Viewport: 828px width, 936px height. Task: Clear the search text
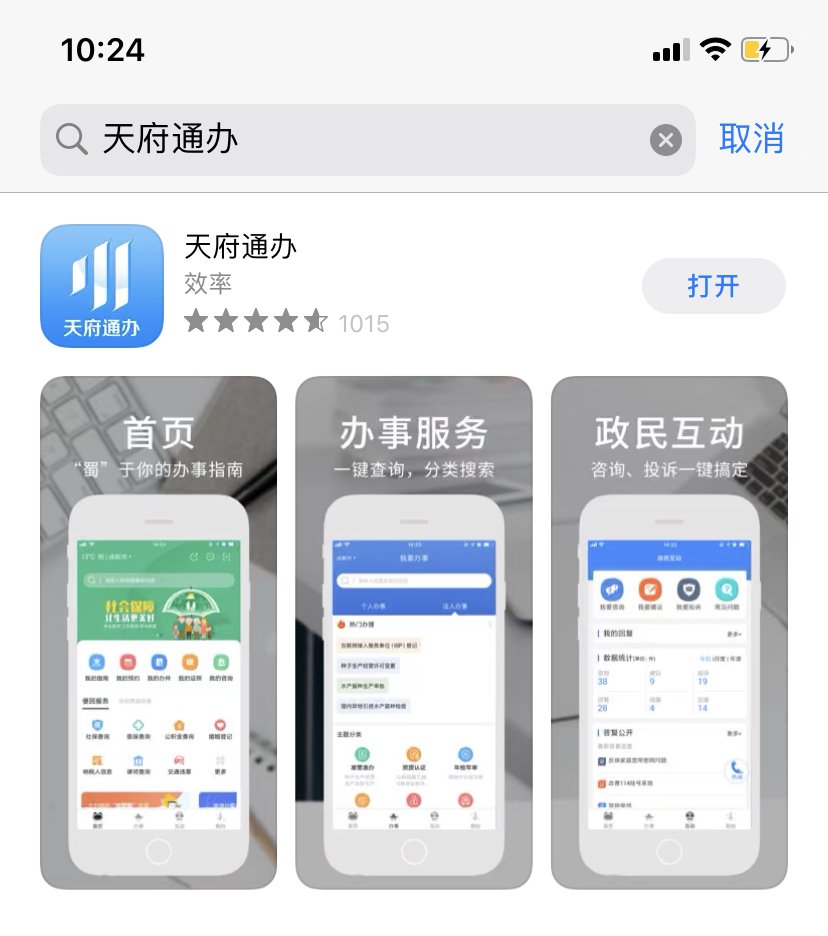(666, 140)
